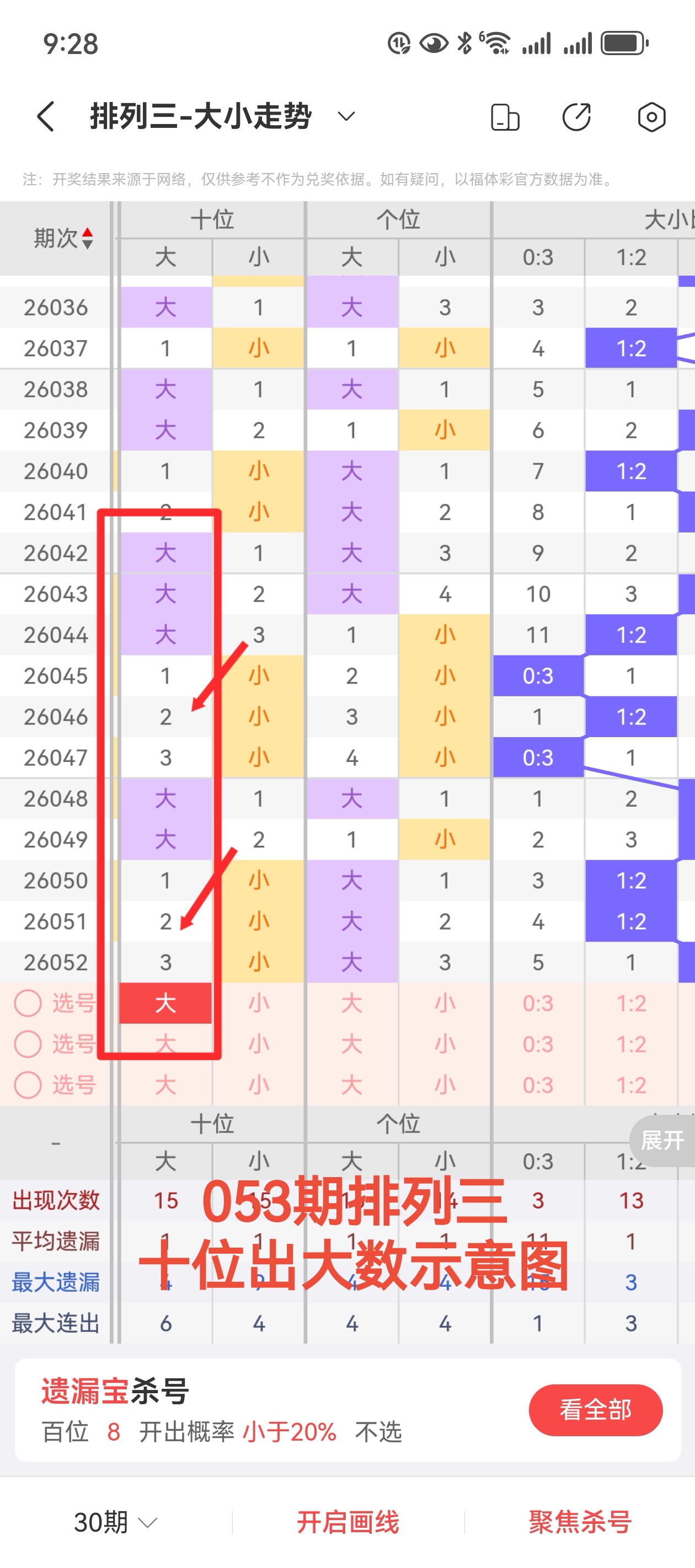Expand the statistics with 展开
695x1568 pixels.
click(x=662, y=1140)
